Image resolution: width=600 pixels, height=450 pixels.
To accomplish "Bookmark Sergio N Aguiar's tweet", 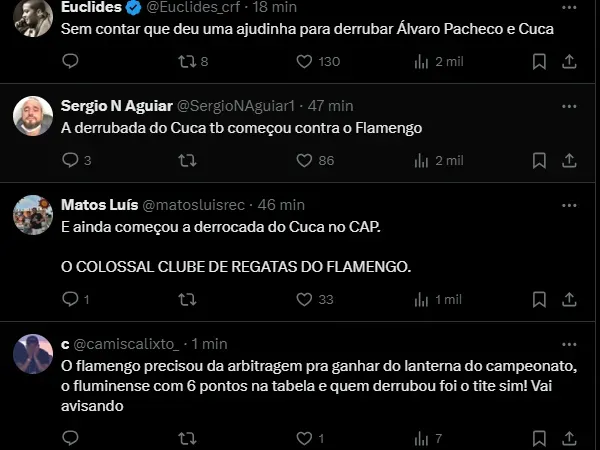I will 539,160.
